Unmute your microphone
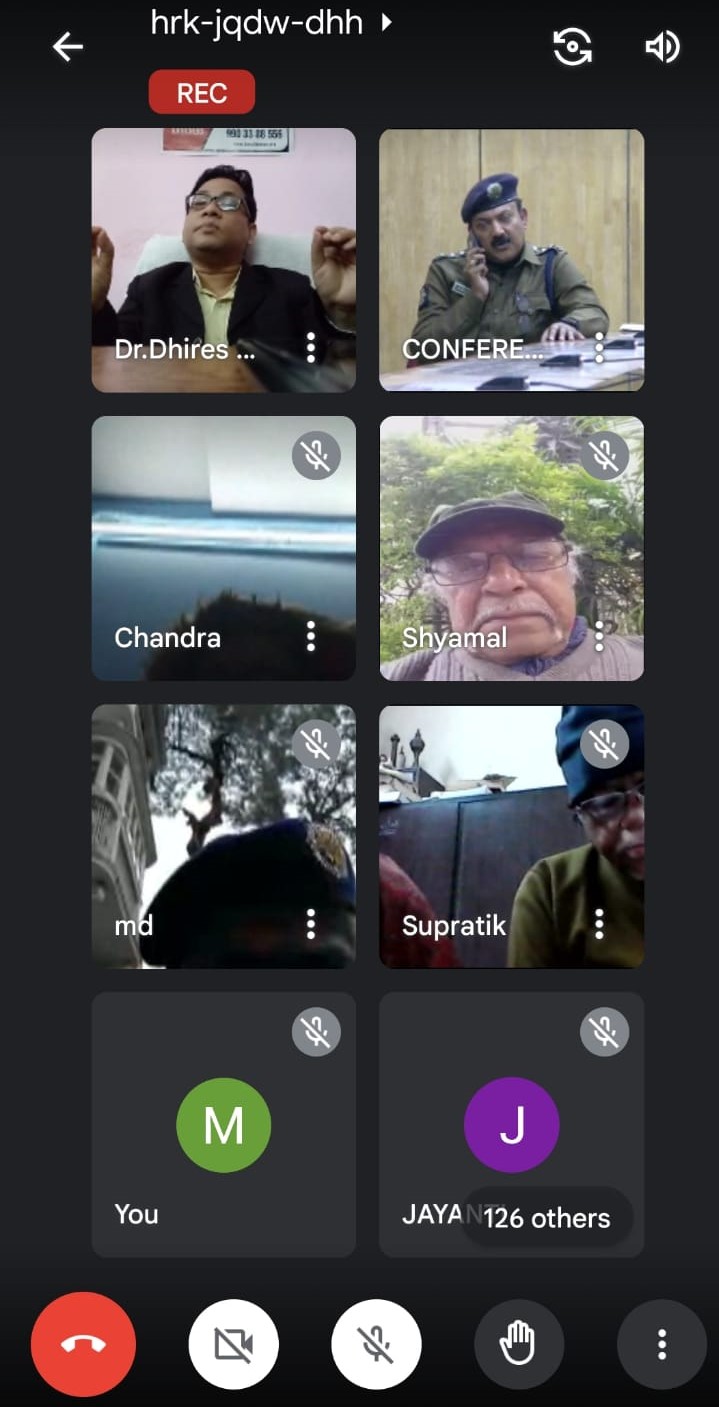The height and width of the screenshot is (1407, 719). (376, 1344)
